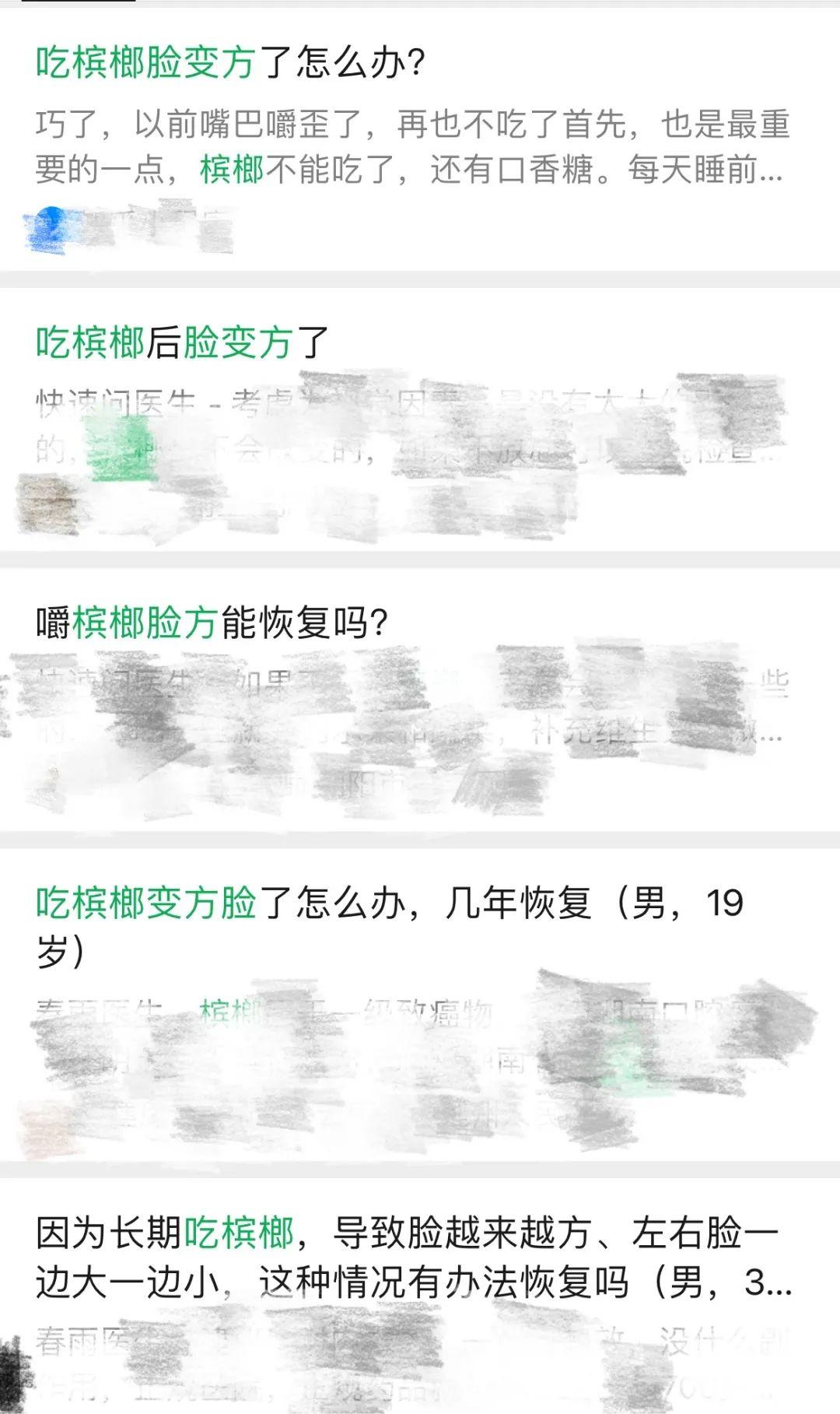Image resolution: width=840 pixels, height=1414 pixels.
Task: Open result "吃槟榔脸变方了怎么办?"
Action: (x=230, y=63)
